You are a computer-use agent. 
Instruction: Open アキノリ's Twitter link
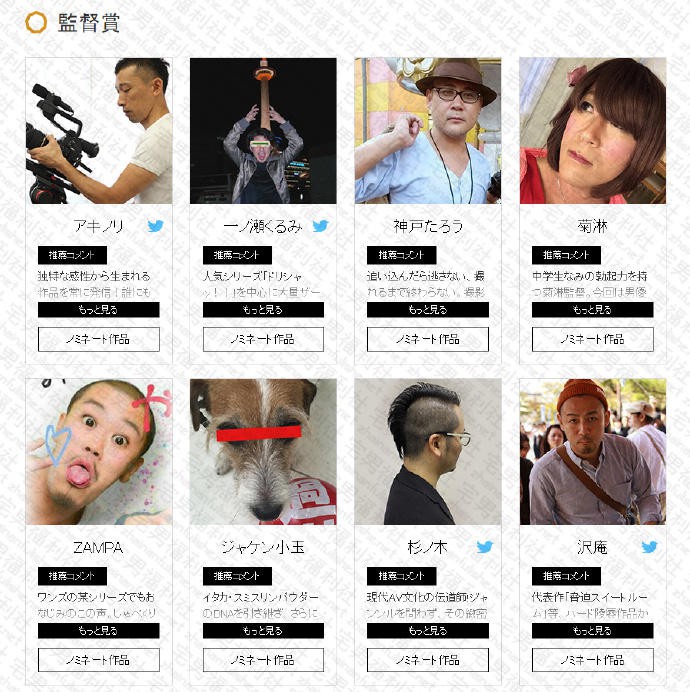tap(155, 226)
